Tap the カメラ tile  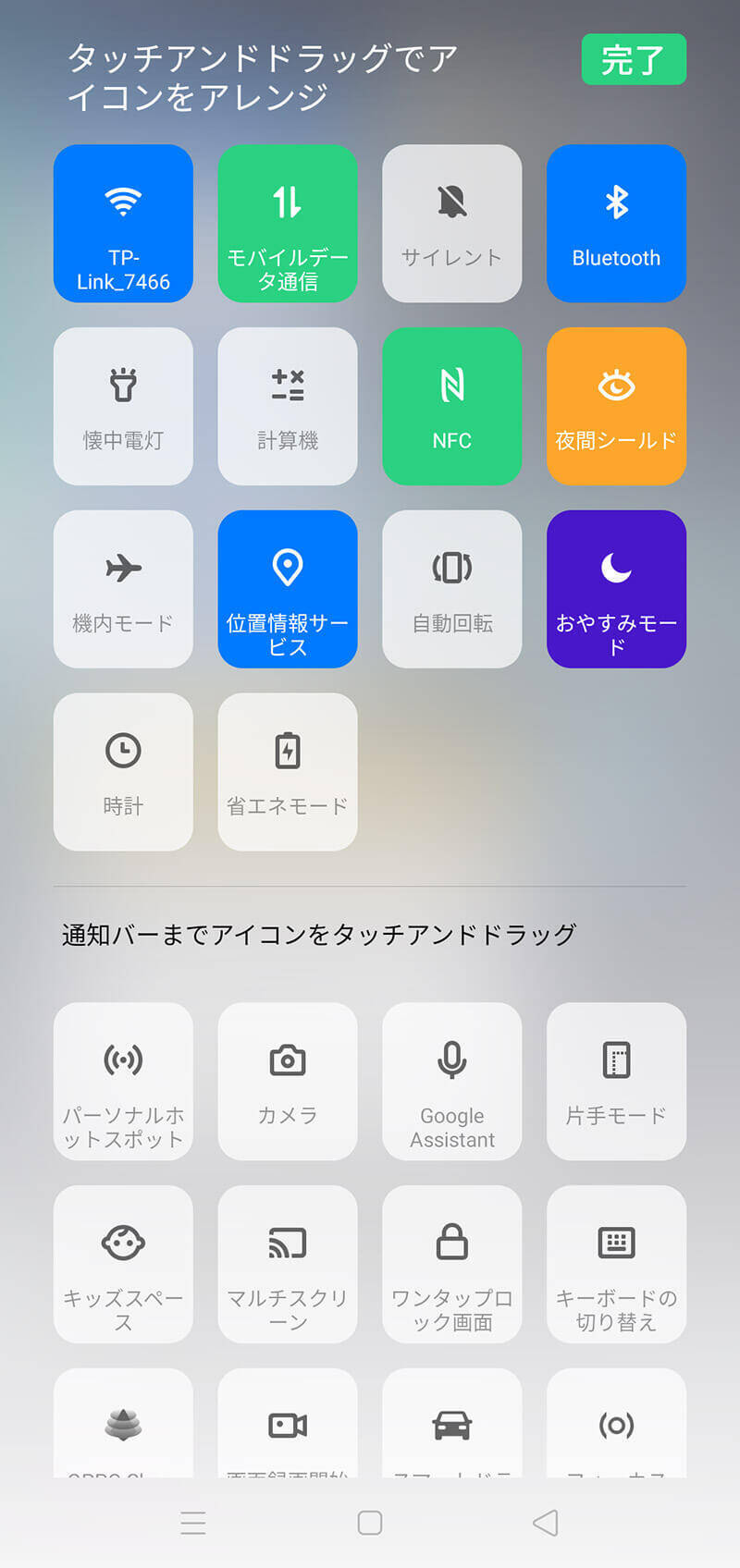pyautogui.click(x=288, y=1082)
